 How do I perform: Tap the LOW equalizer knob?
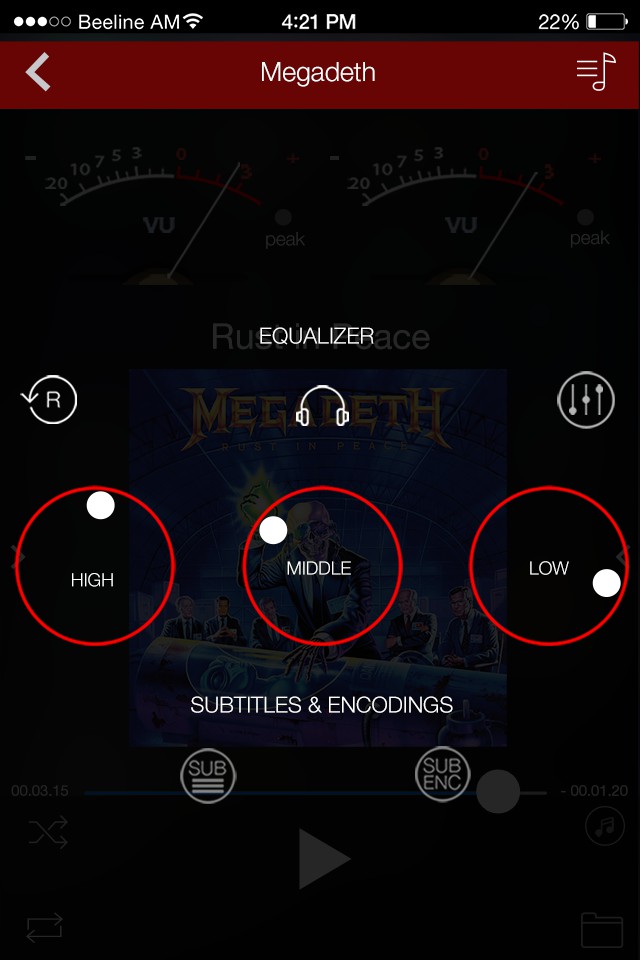coord(548,567)
